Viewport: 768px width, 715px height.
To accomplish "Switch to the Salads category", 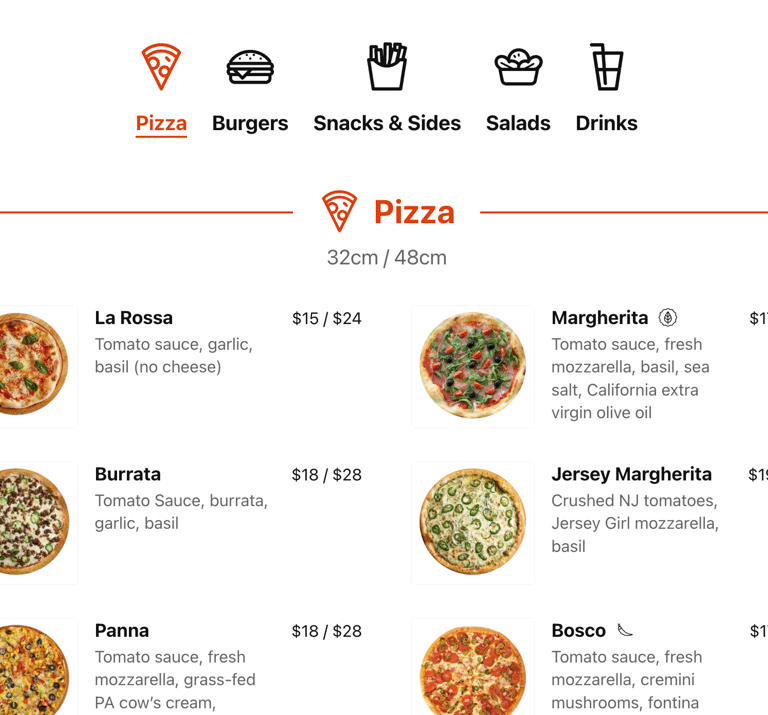I will click(x=518, y=90).
